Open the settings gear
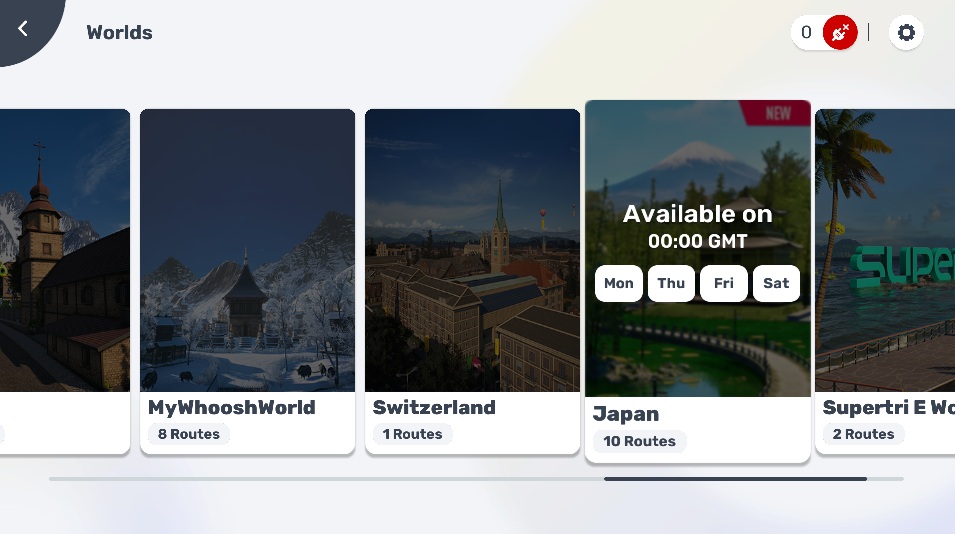The image size is (955, 534). pyautogui.click(x=906, y=33)
